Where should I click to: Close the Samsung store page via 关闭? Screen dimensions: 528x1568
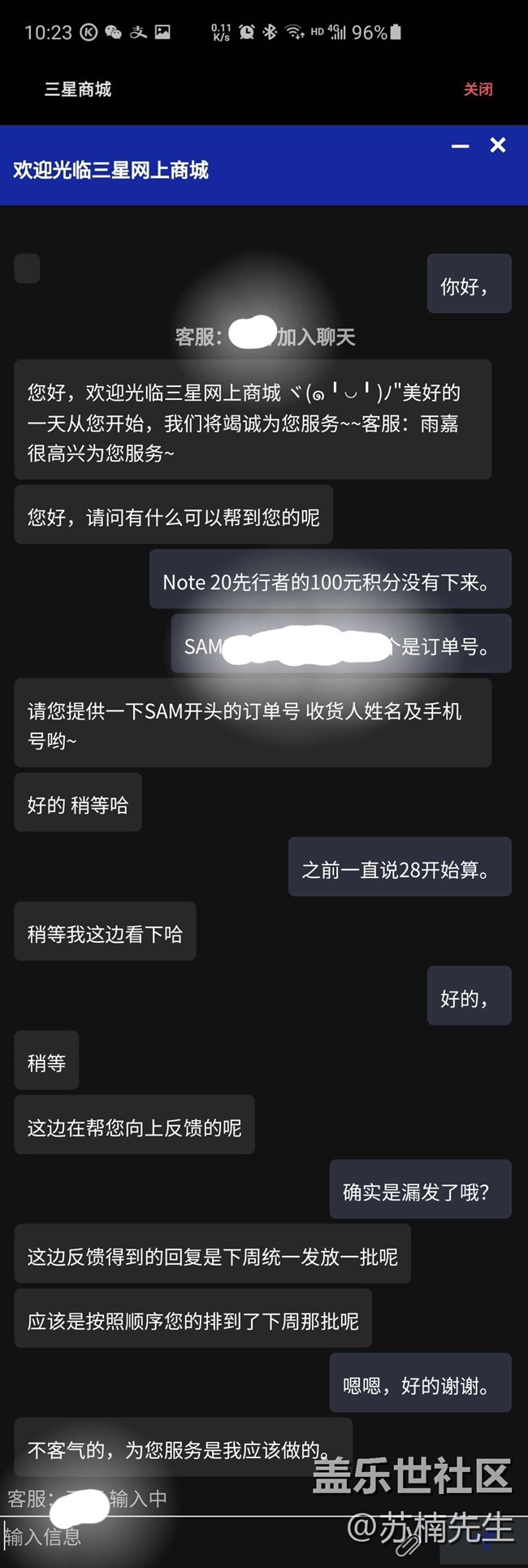pyautogui.click(x=478, y=89)
